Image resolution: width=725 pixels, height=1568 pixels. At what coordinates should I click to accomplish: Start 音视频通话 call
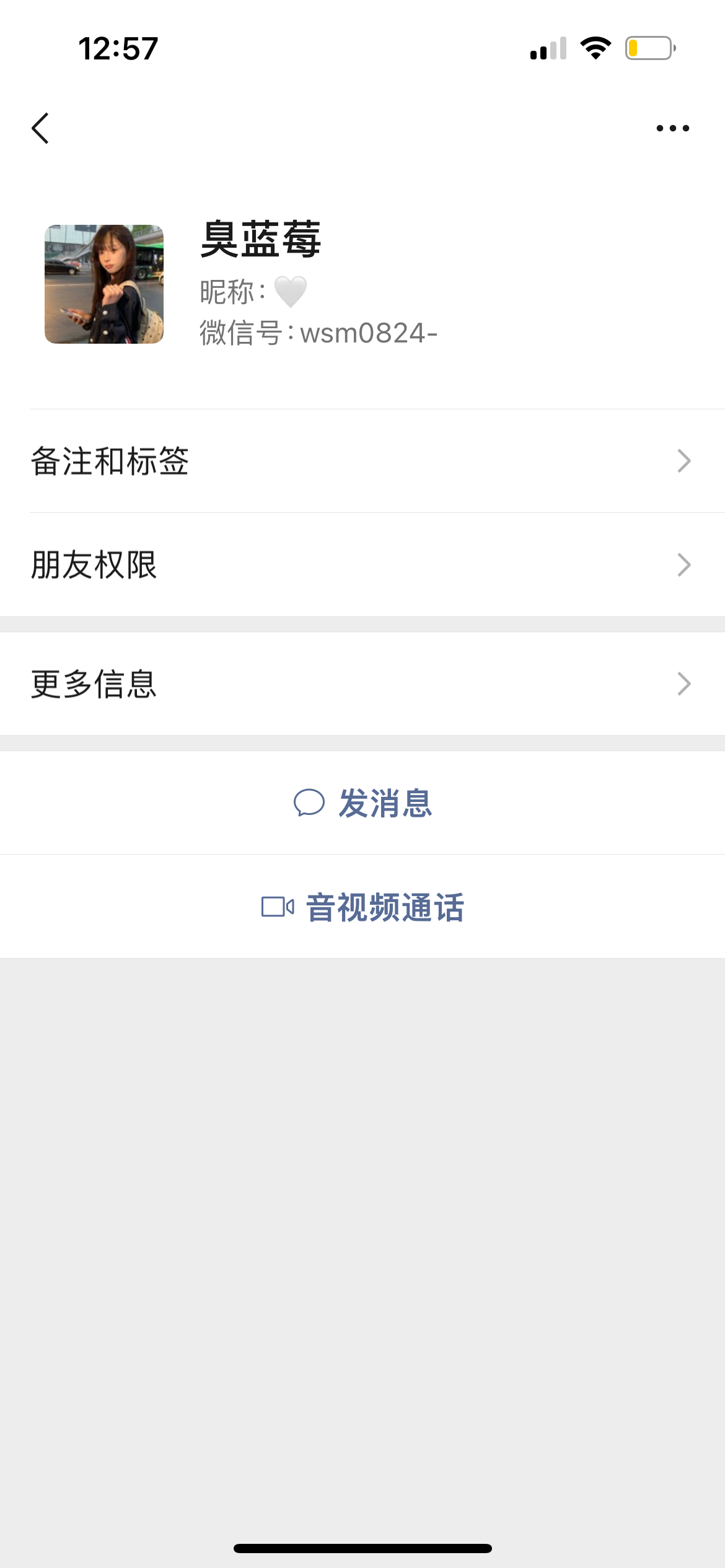(362, 907)
